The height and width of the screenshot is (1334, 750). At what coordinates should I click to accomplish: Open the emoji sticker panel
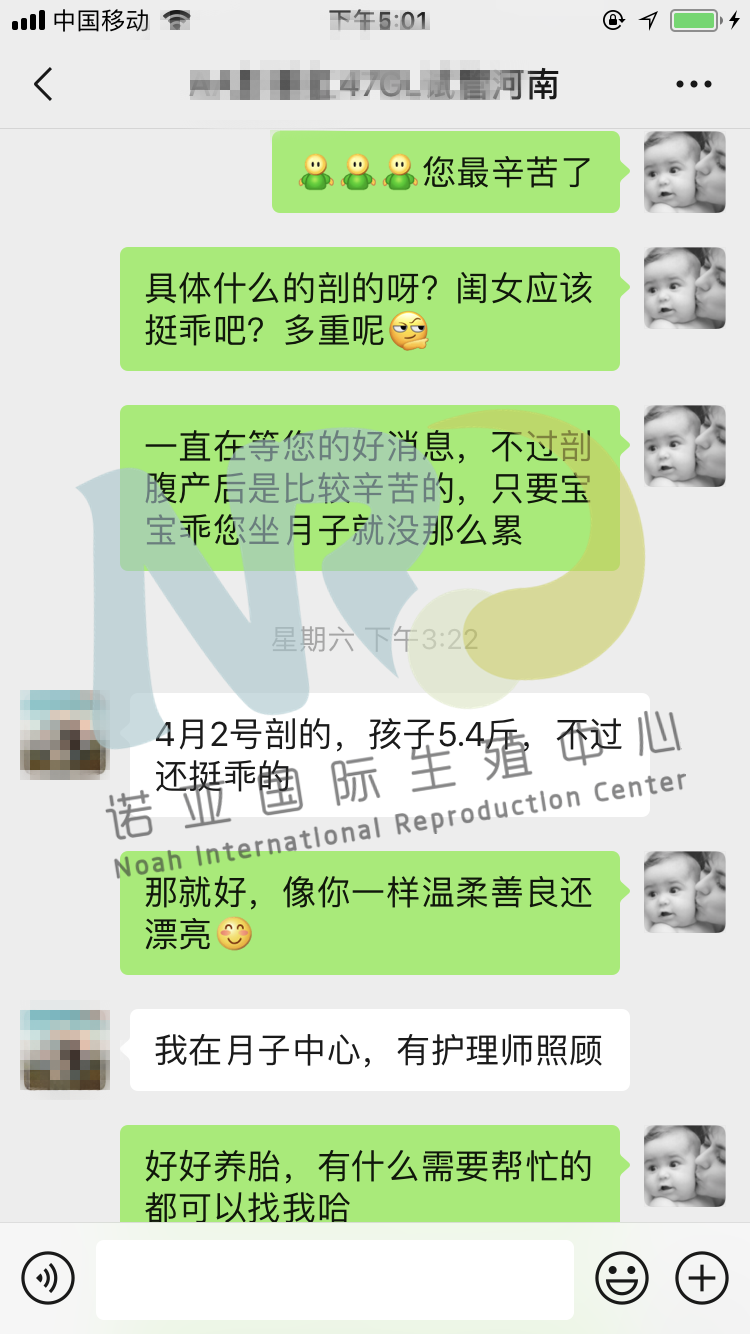coord(622,1278)
